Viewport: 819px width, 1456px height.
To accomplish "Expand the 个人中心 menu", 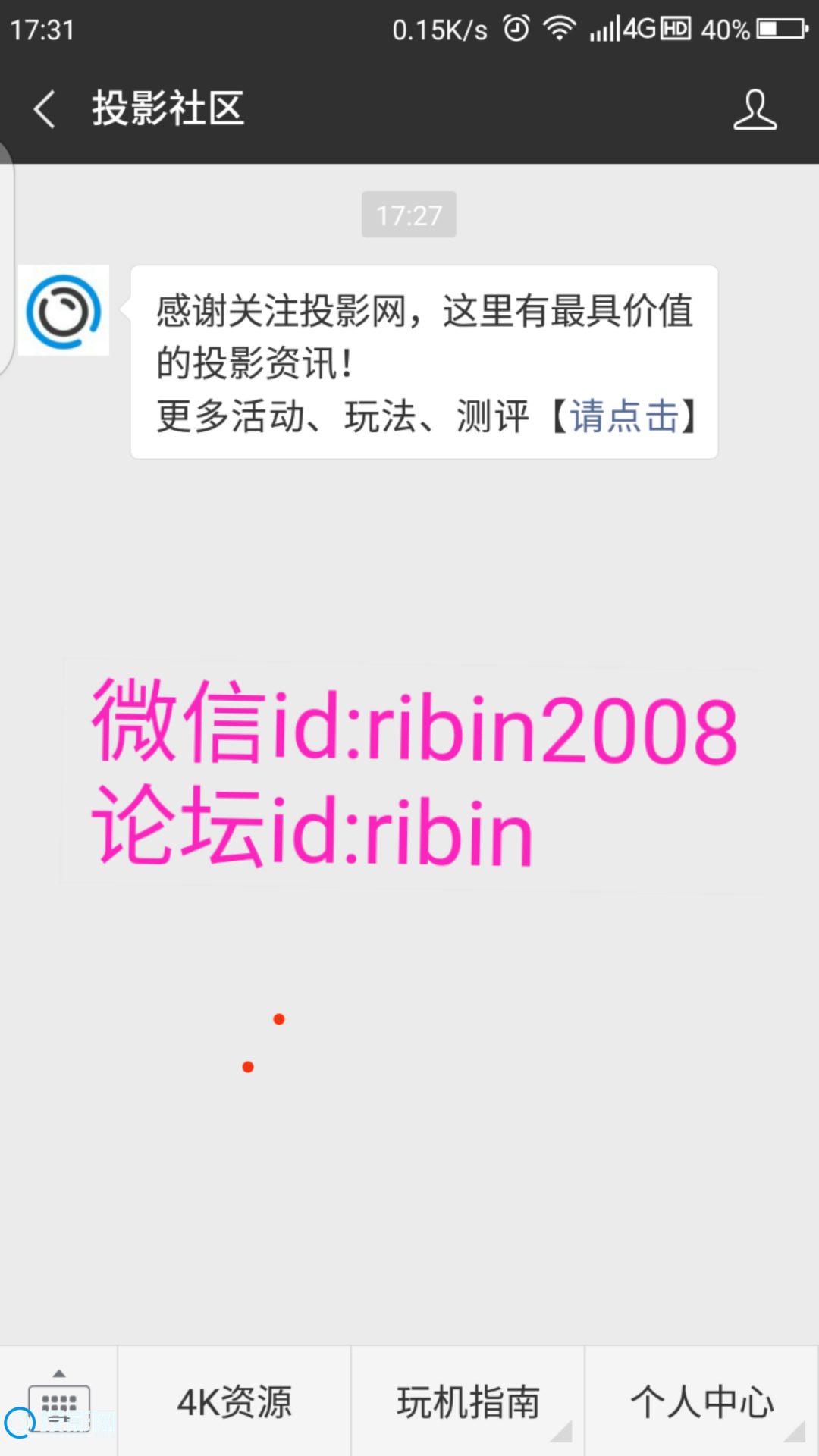I will [x=701, y=1401].
